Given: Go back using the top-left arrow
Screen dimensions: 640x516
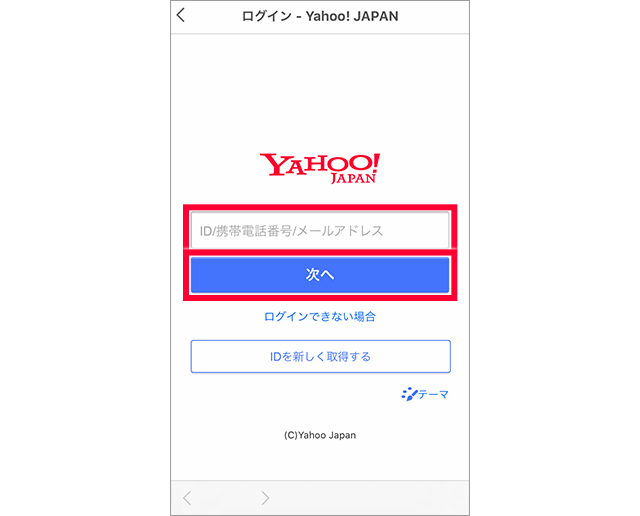Looking at the screenshot, I should click(182, 16).
